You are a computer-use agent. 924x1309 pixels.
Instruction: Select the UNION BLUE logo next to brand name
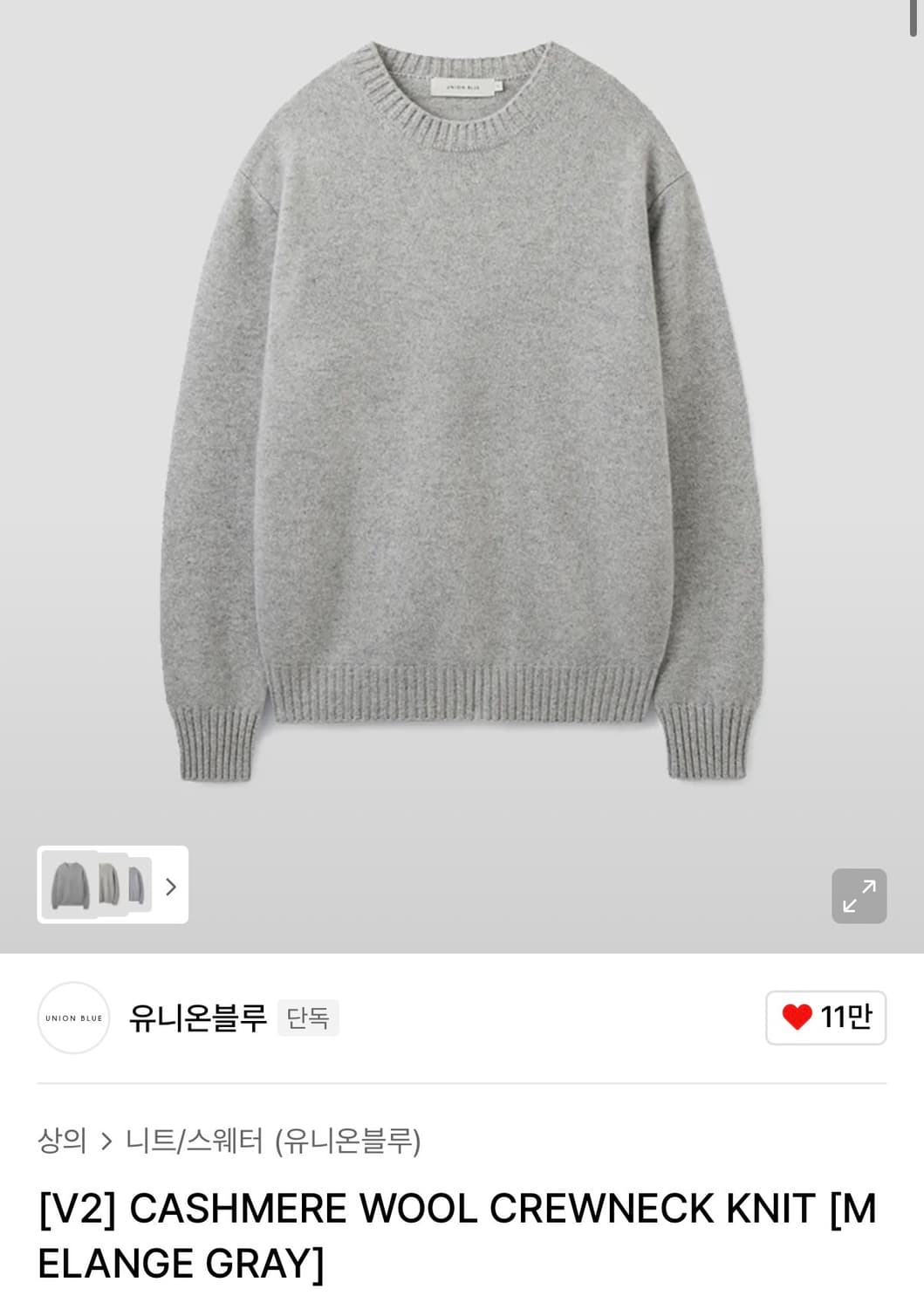click(x=73, y=1018)
